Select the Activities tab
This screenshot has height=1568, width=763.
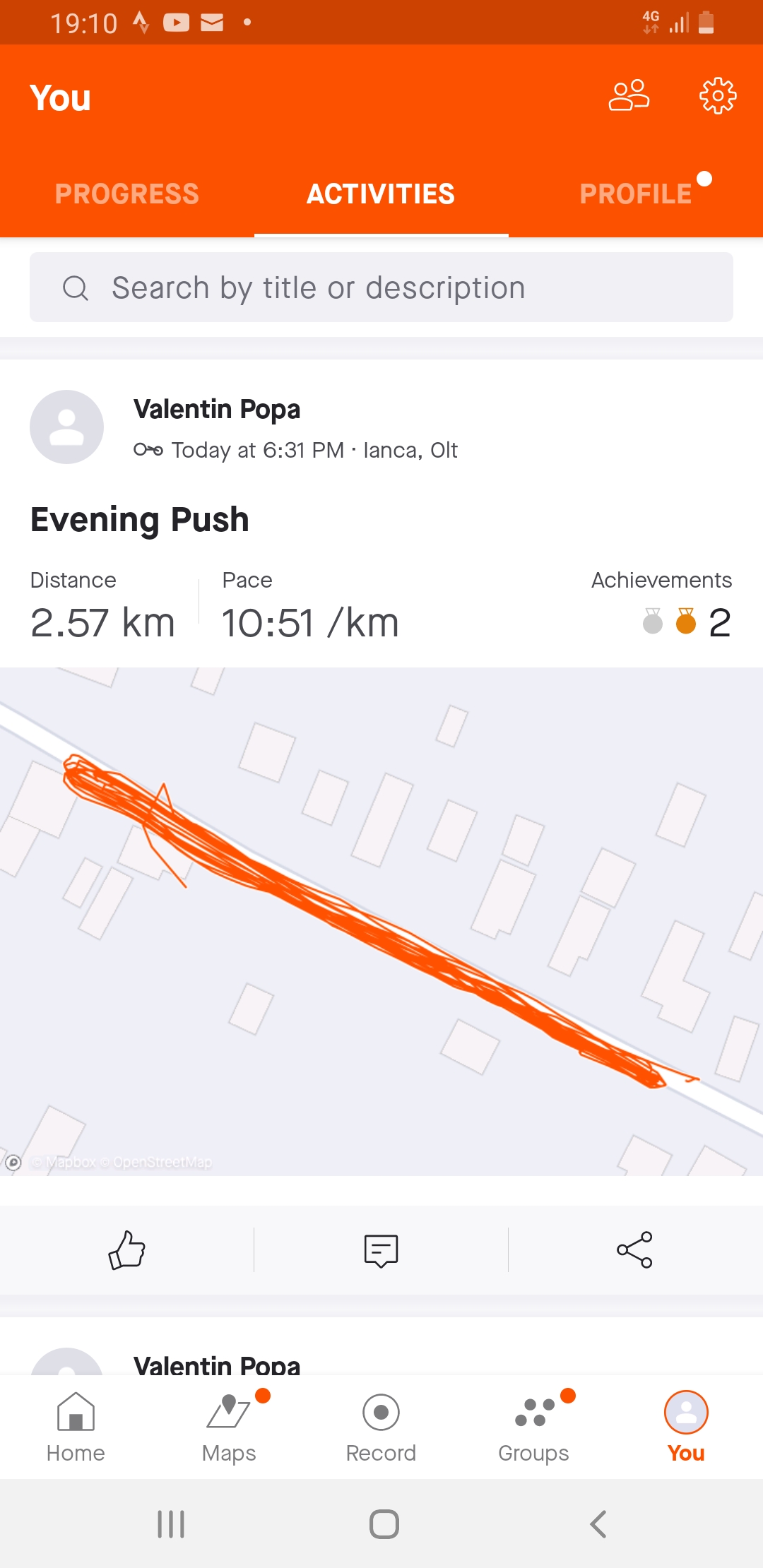tap(381, 194)
